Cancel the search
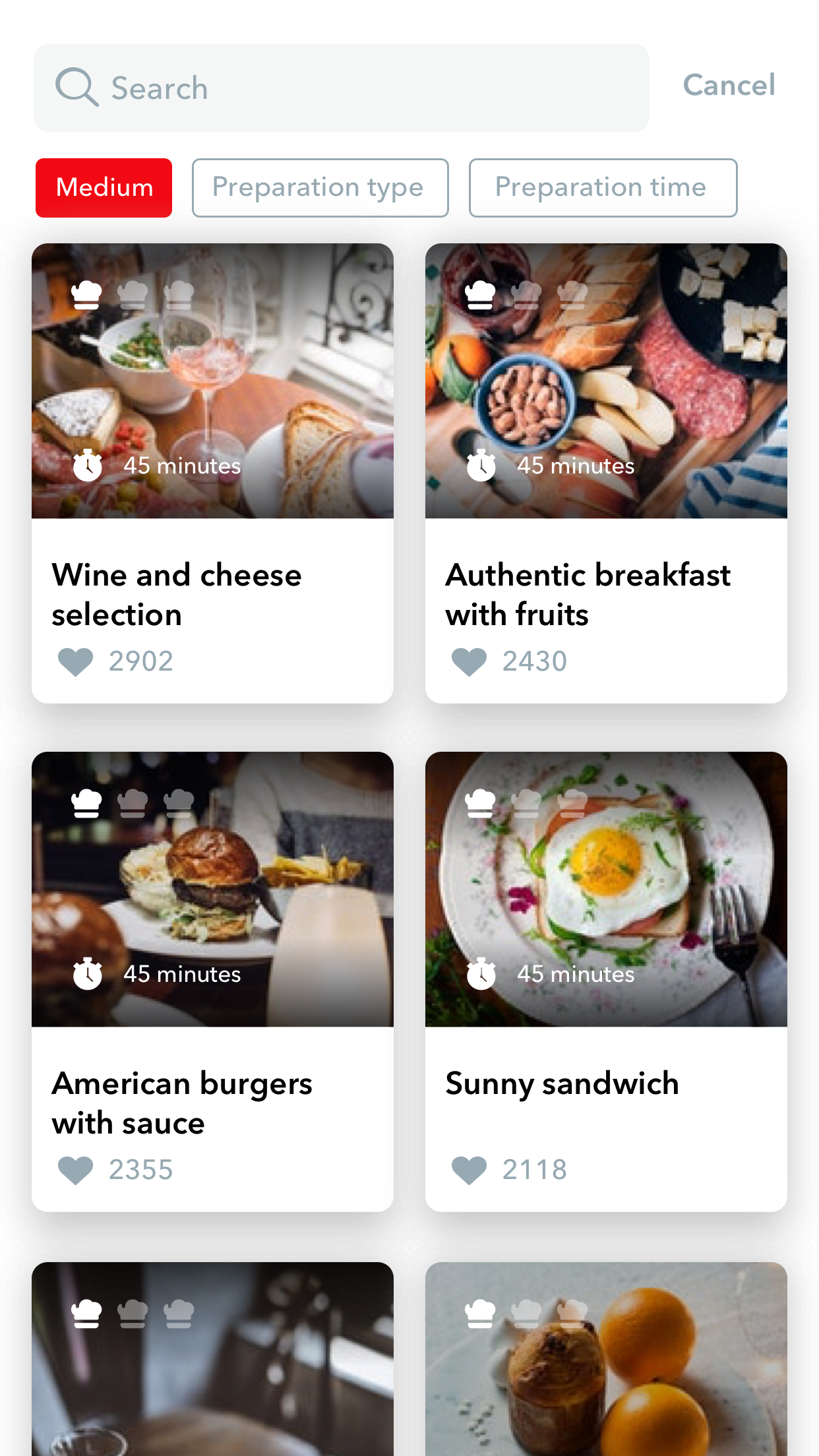 click(729, 85)
